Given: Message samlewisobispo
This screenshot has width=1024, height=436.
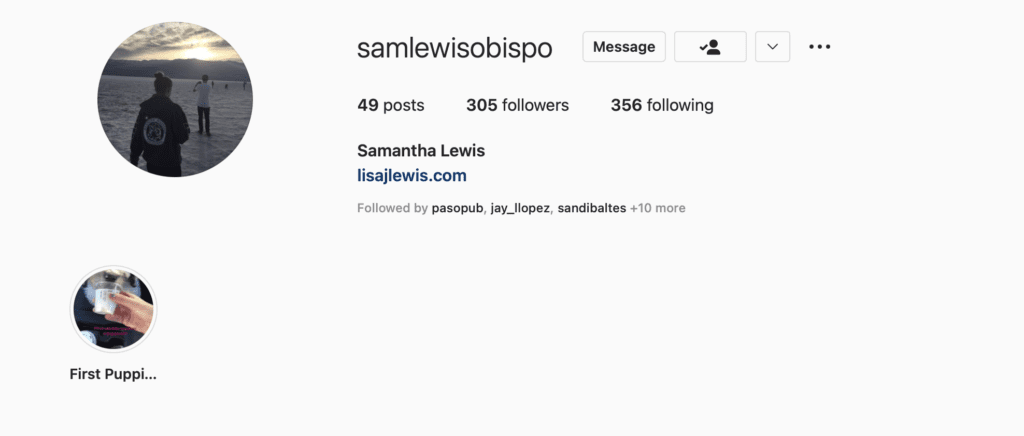Looking at the screenshot, I should (x=624, y=47).
